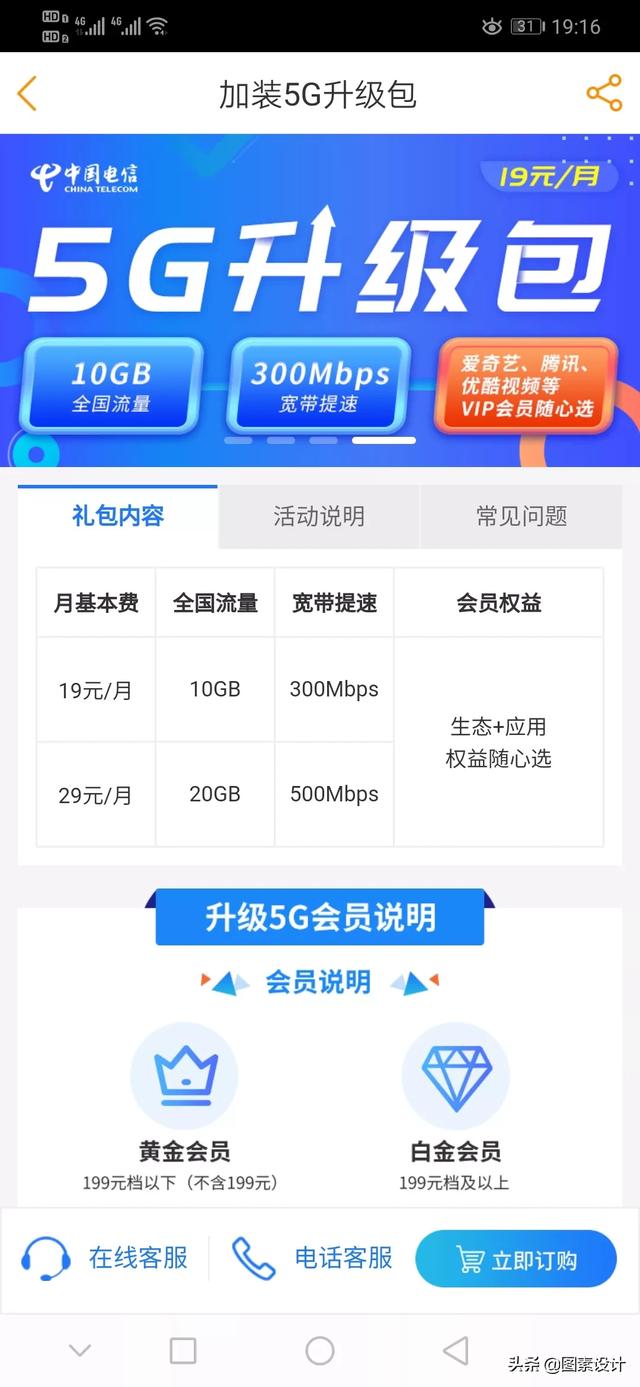This screenshot has width=640, height=1387.
Task: Share the 5G upgrade pack page
Action: 604,94
